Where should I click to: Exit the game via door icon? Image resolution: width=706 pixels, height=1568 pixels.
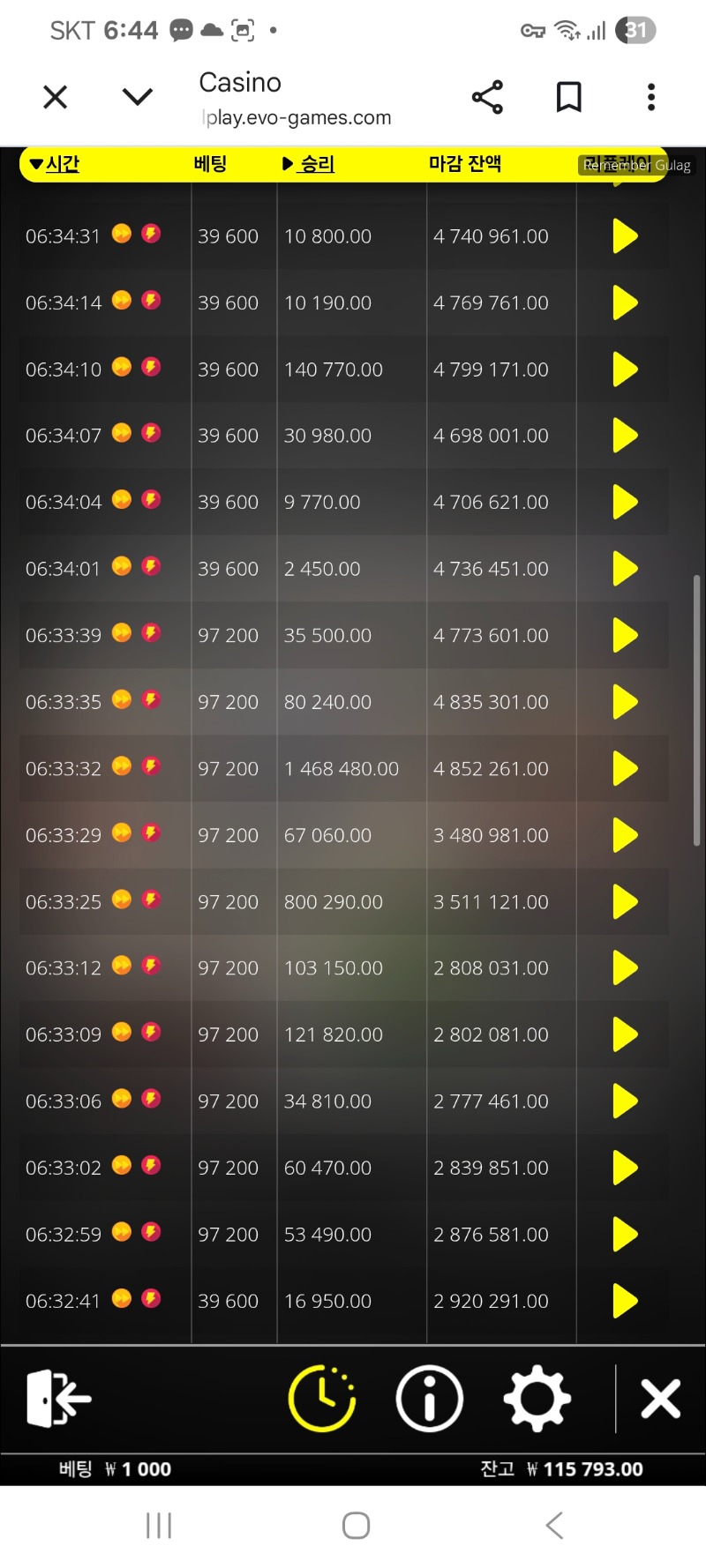(x=59, y=1399)
